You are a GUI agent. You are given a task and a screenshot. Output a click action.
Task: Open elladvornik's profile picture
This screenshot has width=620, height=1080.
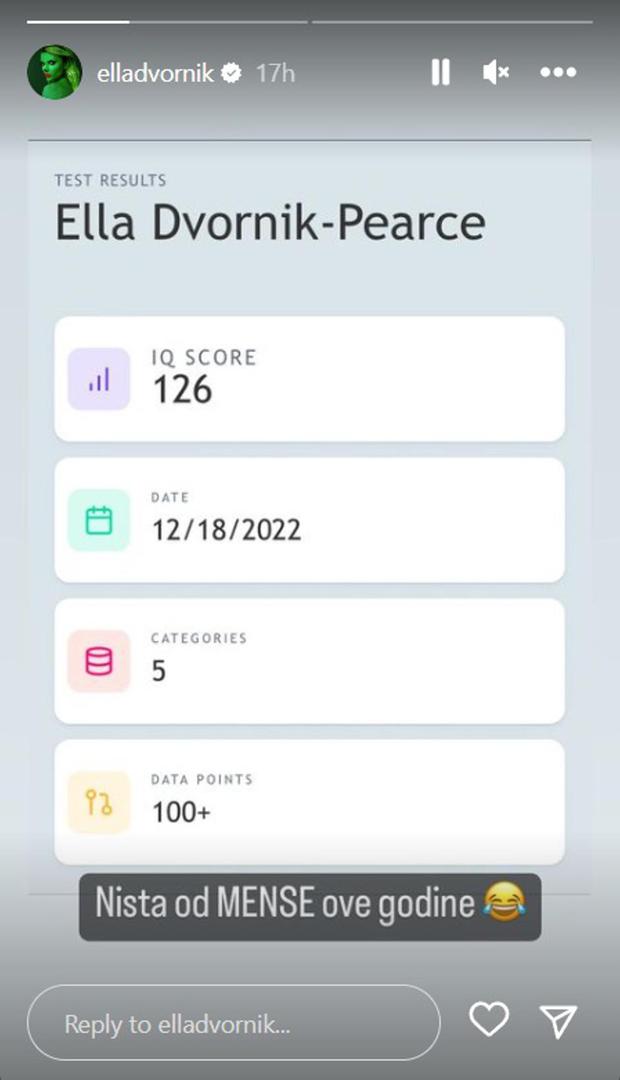coord(55,72)
